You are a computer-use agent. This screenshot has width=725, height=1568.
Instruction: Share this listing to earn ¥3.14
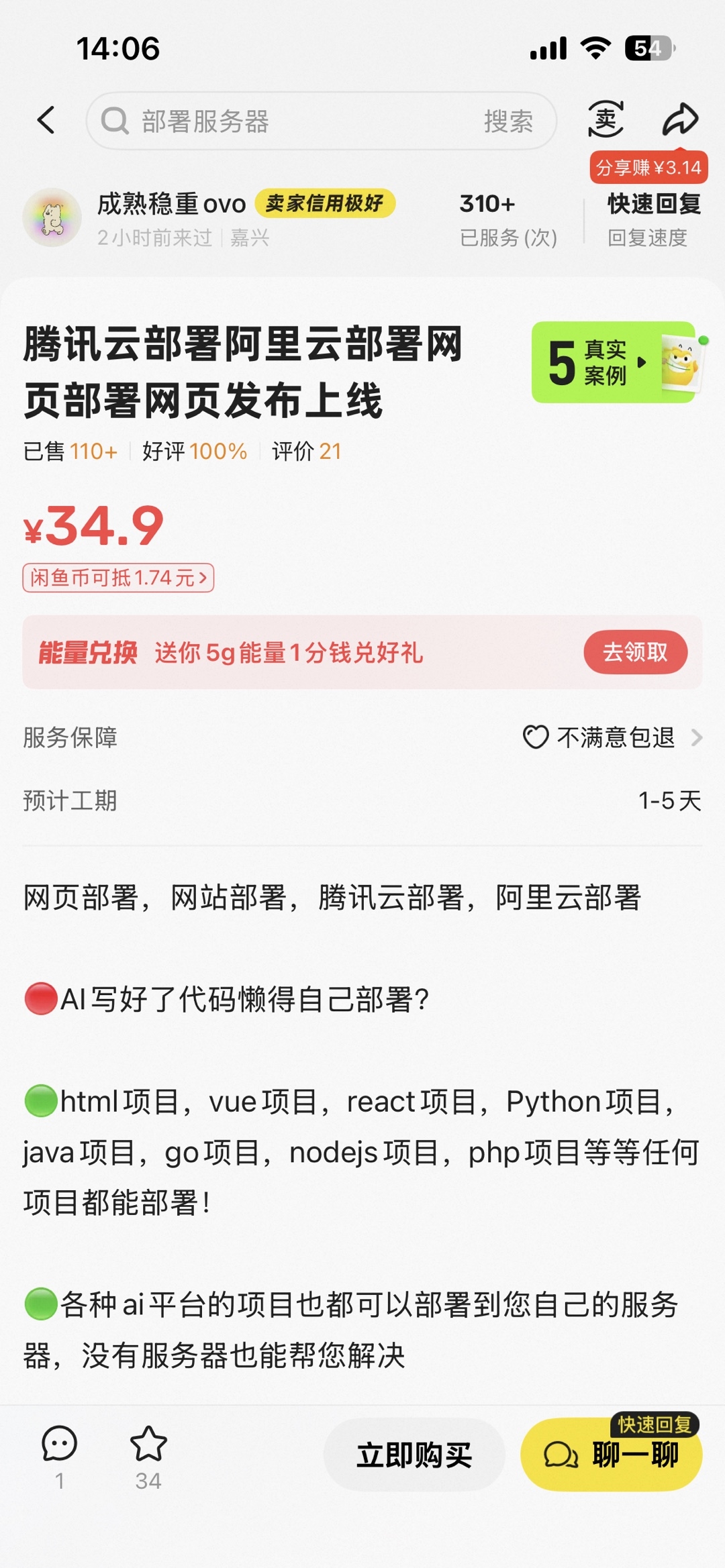[x=681, y=119]
